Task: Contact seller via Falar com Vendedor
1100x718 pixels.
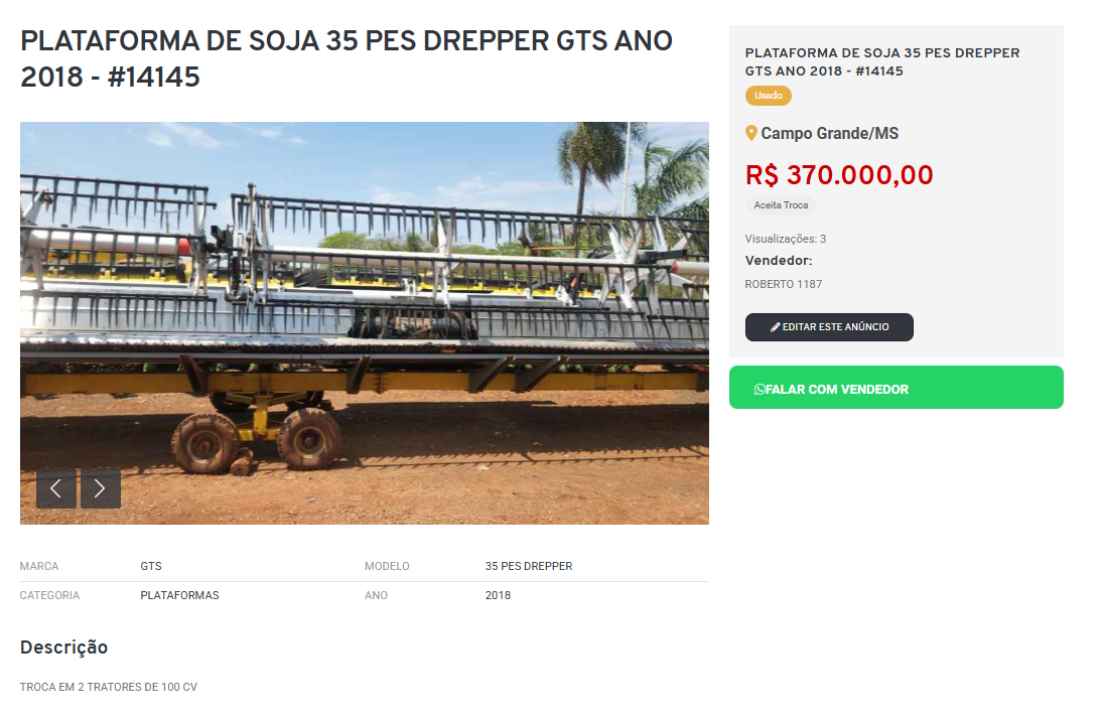Action: point(895,388)
